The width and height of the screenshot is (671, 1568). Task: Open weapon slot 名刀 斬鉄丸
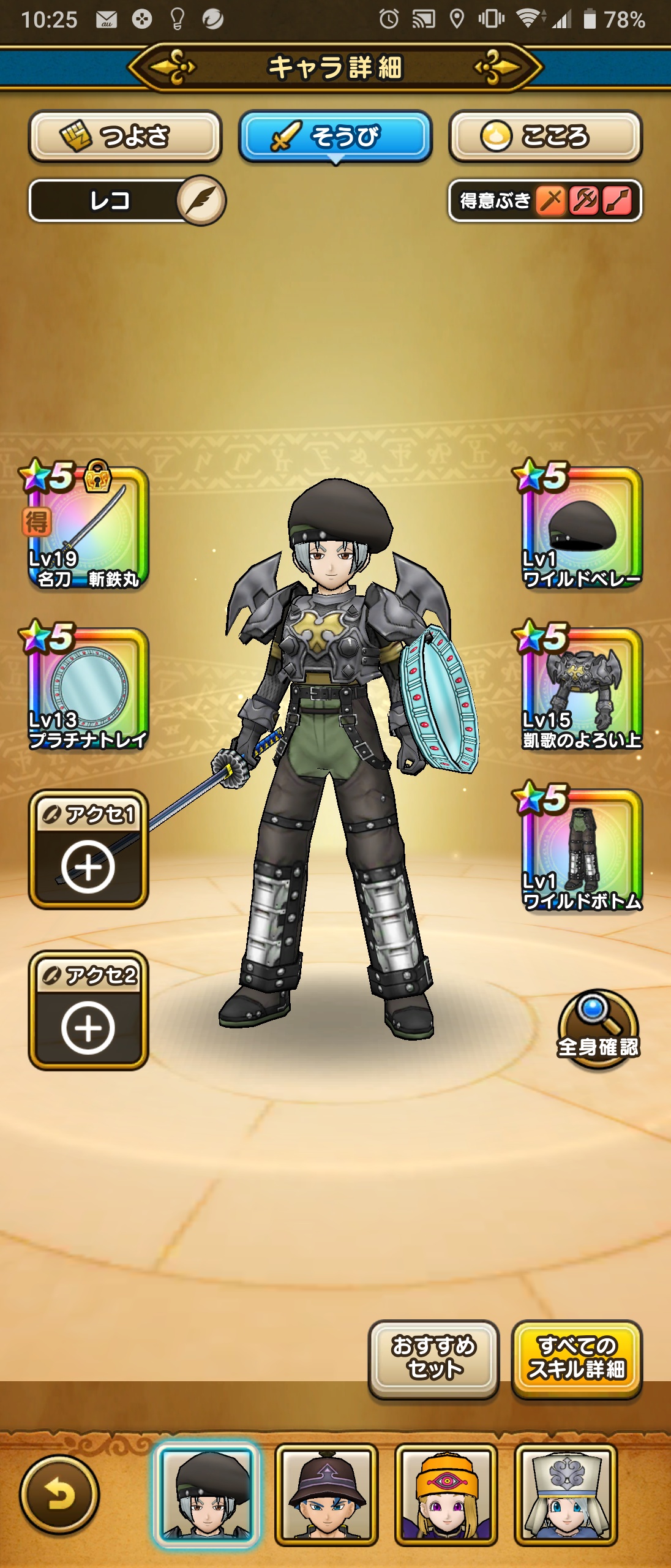coord(89,528)
